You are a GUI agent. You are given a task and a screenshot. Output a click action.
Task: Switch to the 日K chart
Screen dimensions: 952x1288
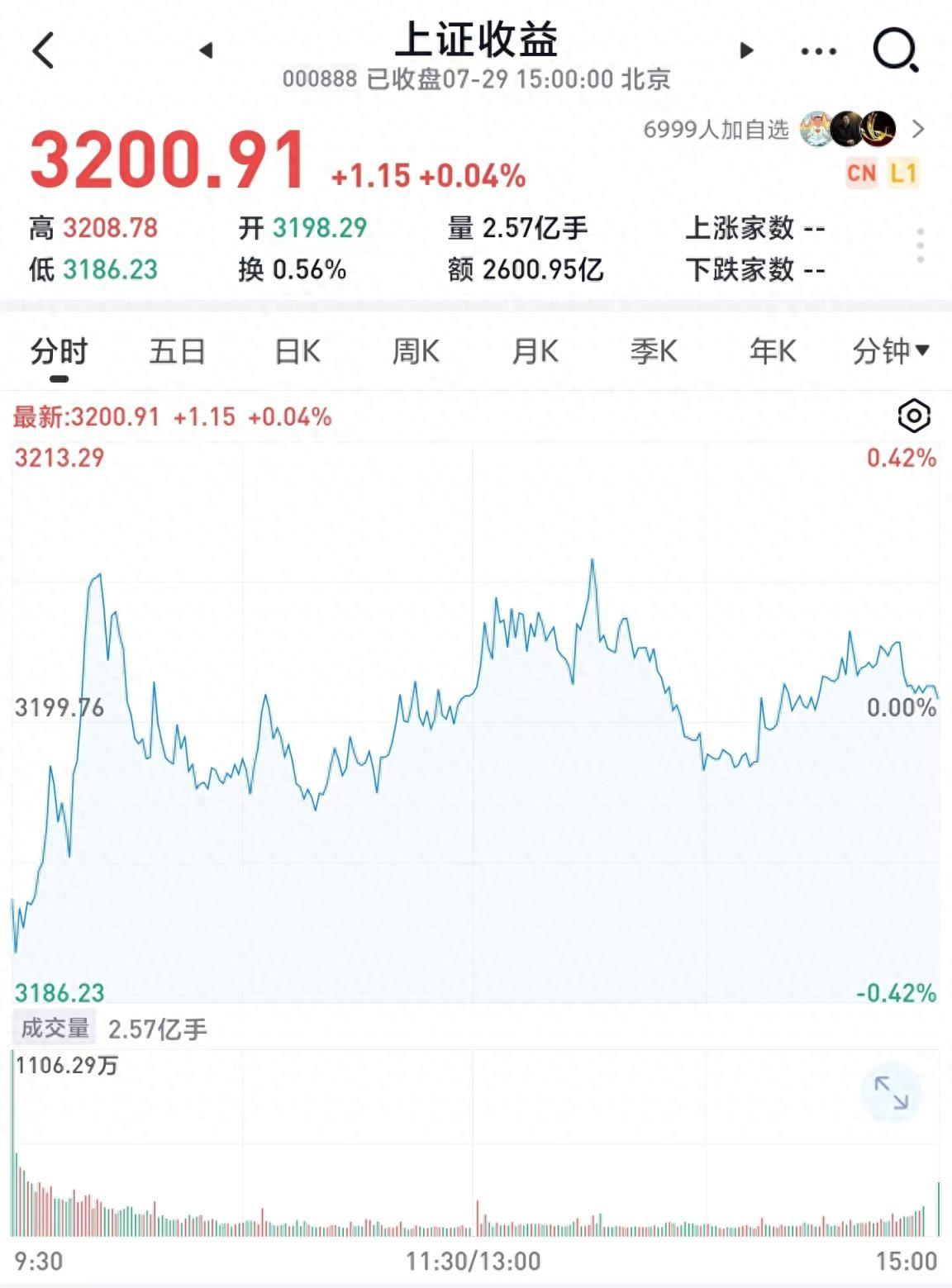coord(297,352)
